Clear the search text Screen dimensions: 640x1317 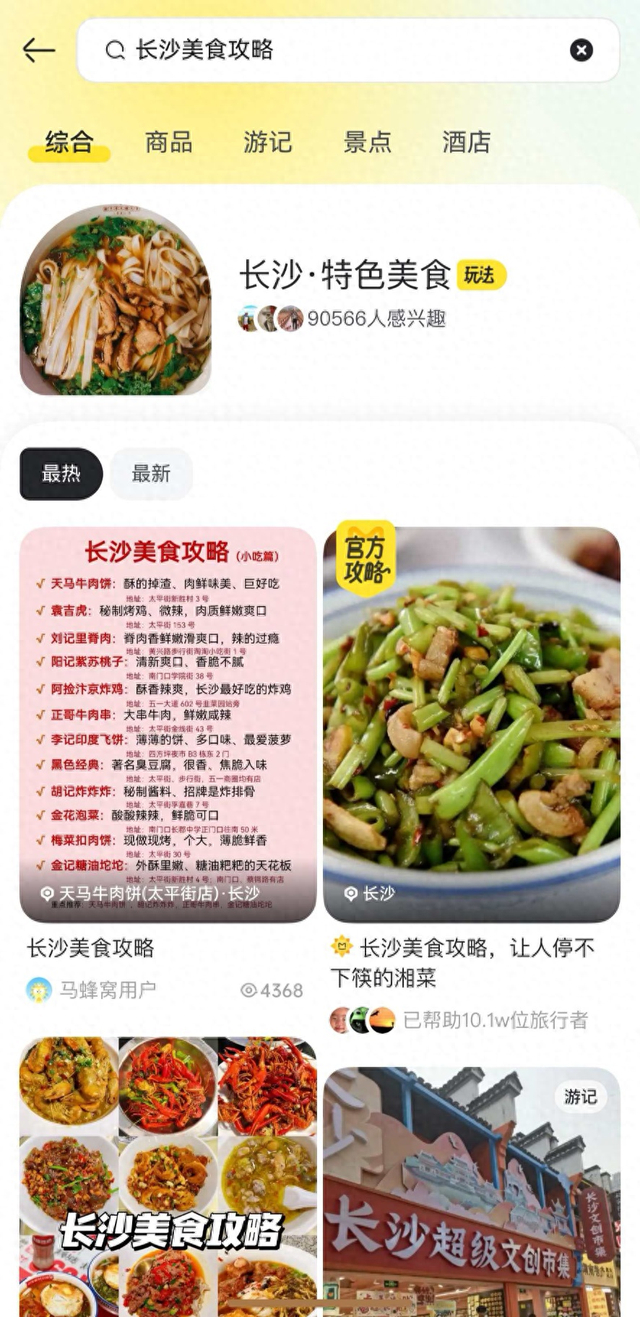(581, 50)
